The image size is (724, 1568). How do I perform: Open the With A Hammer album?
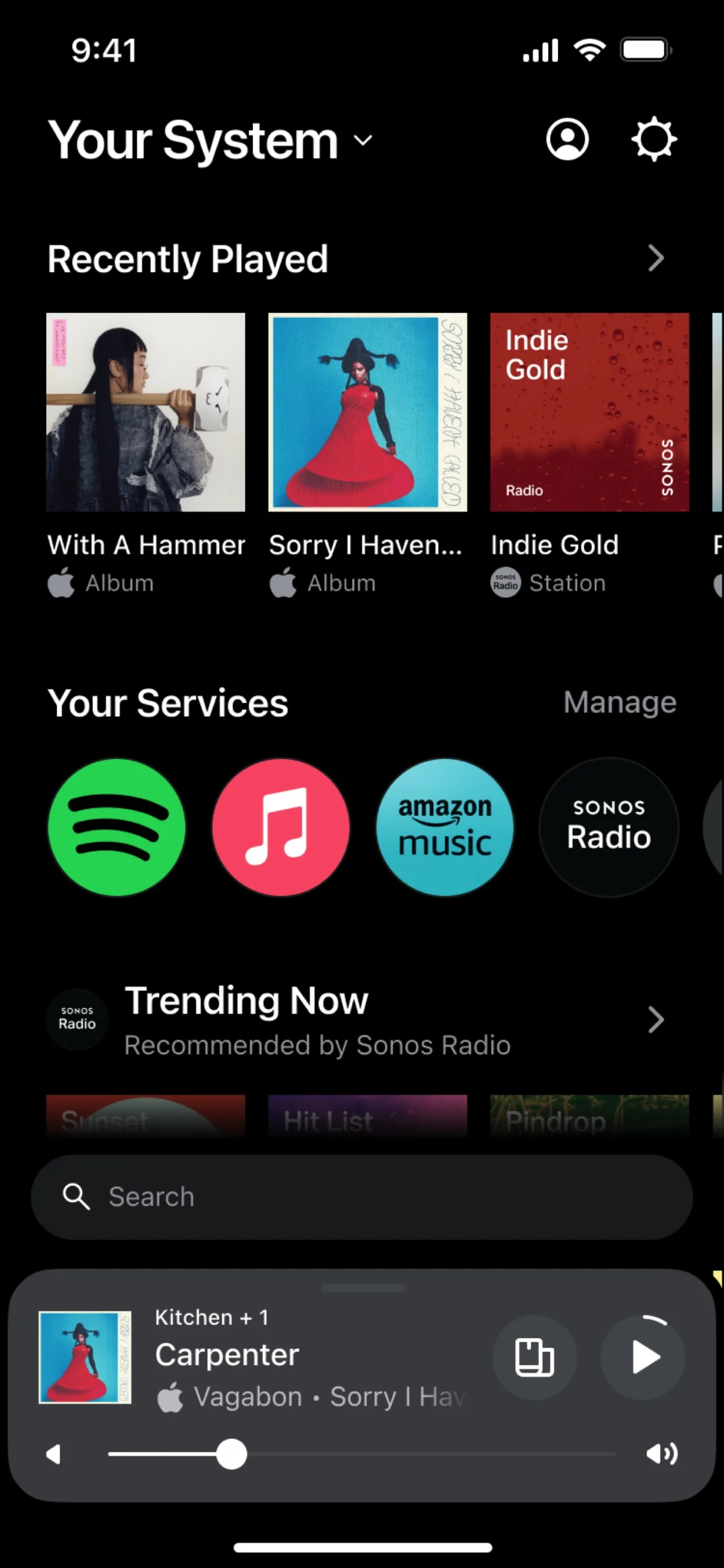[x=146, y=412]
